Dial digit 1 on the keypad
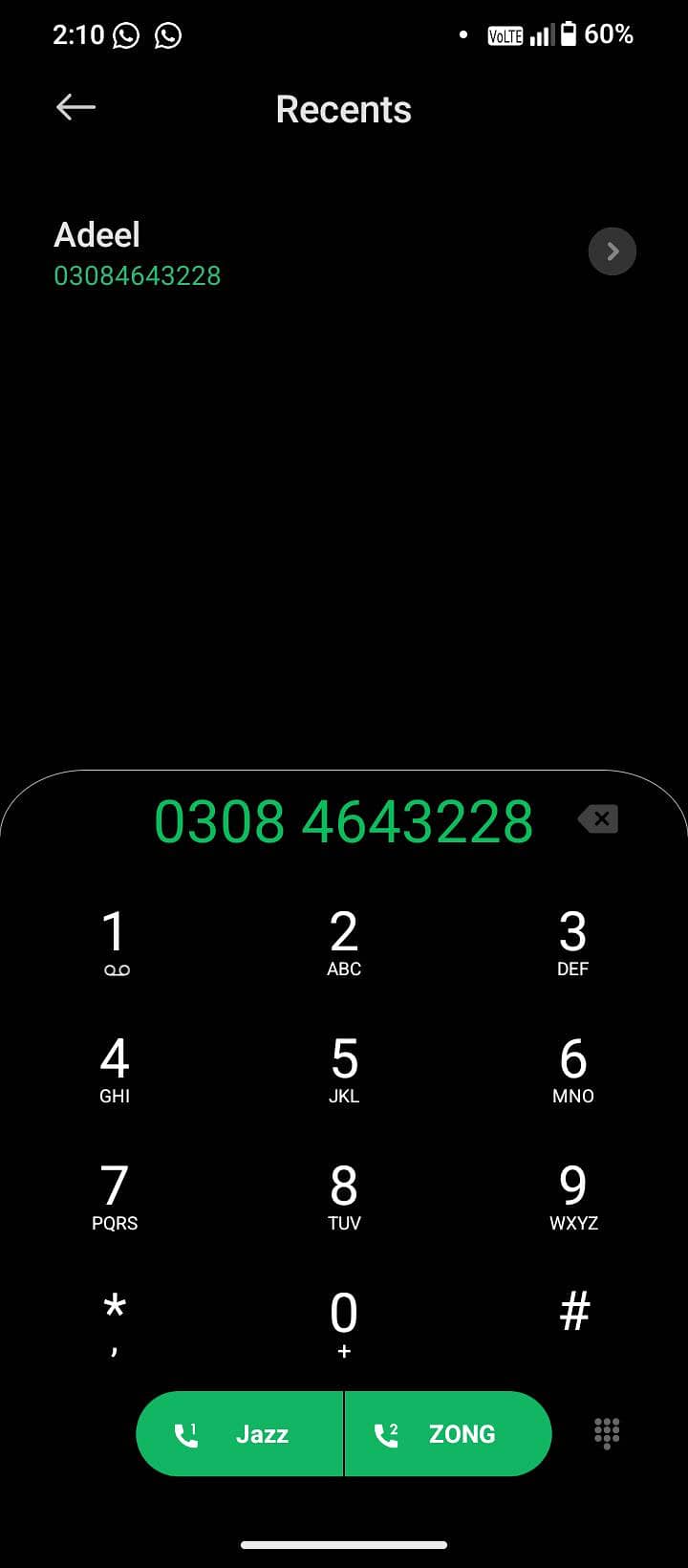This screenshot has width=688, height=1568. coord(115,943)
